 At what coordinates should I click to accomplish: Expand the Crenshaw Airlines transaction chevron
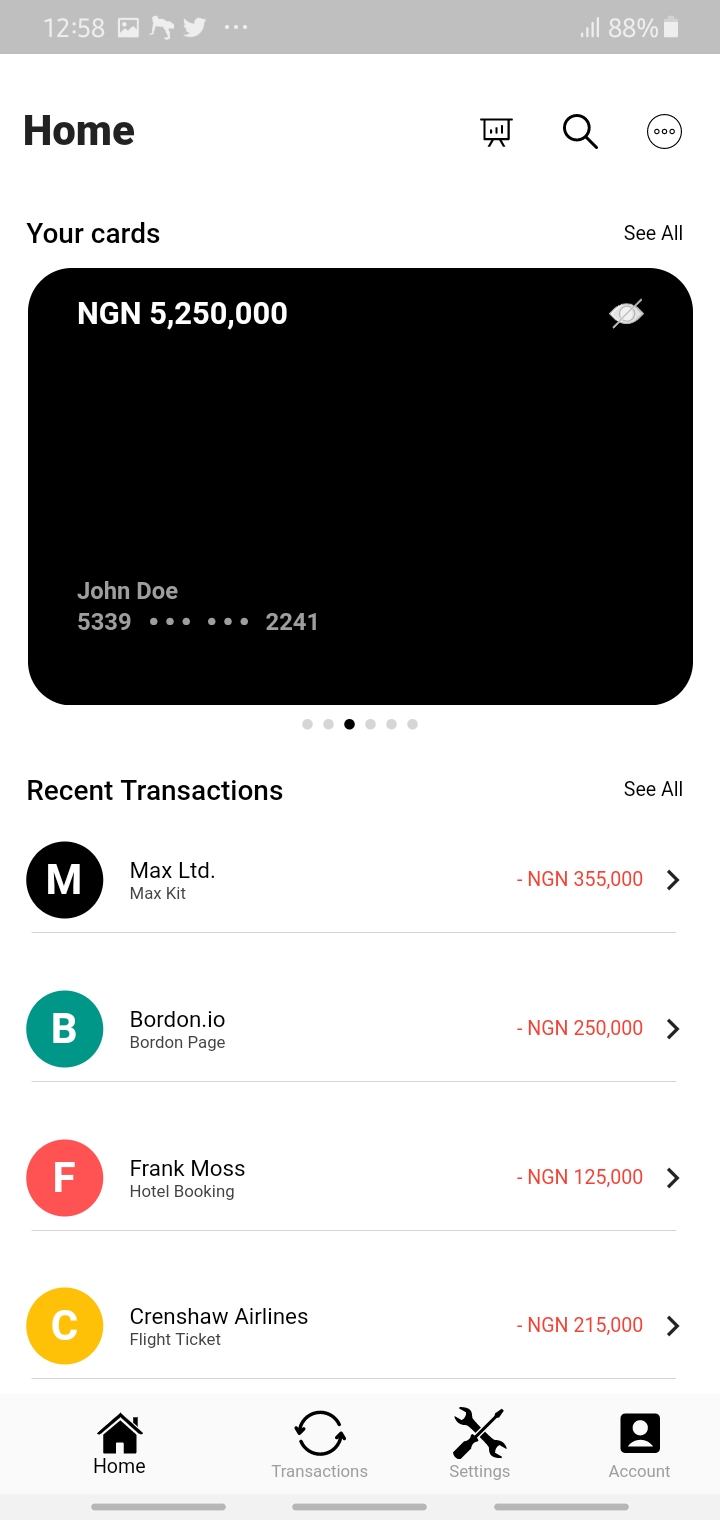[673, 1325]
